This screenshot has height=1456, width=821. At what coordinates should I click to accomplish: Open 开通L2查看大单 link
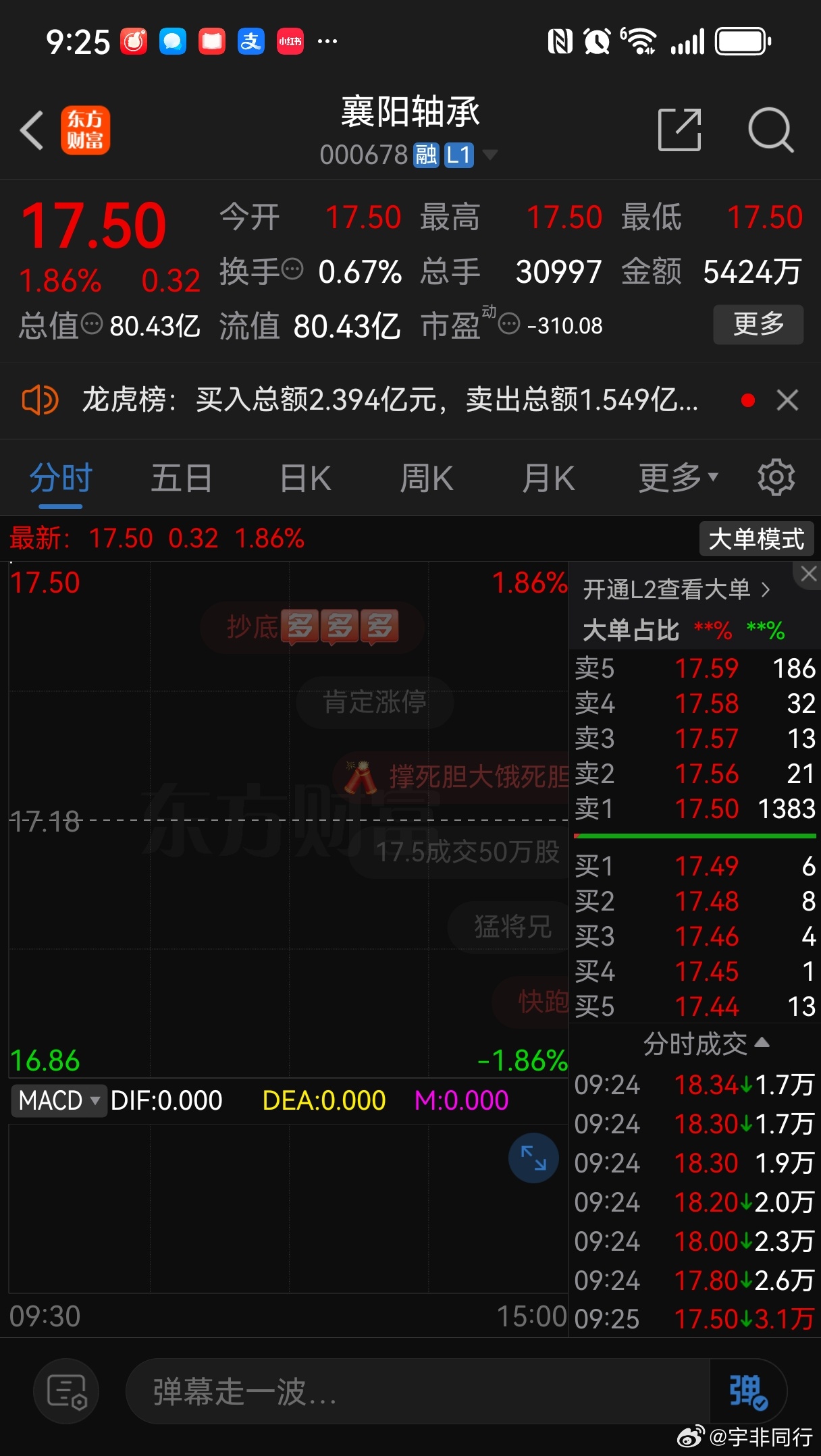click(x=676, y=589)
